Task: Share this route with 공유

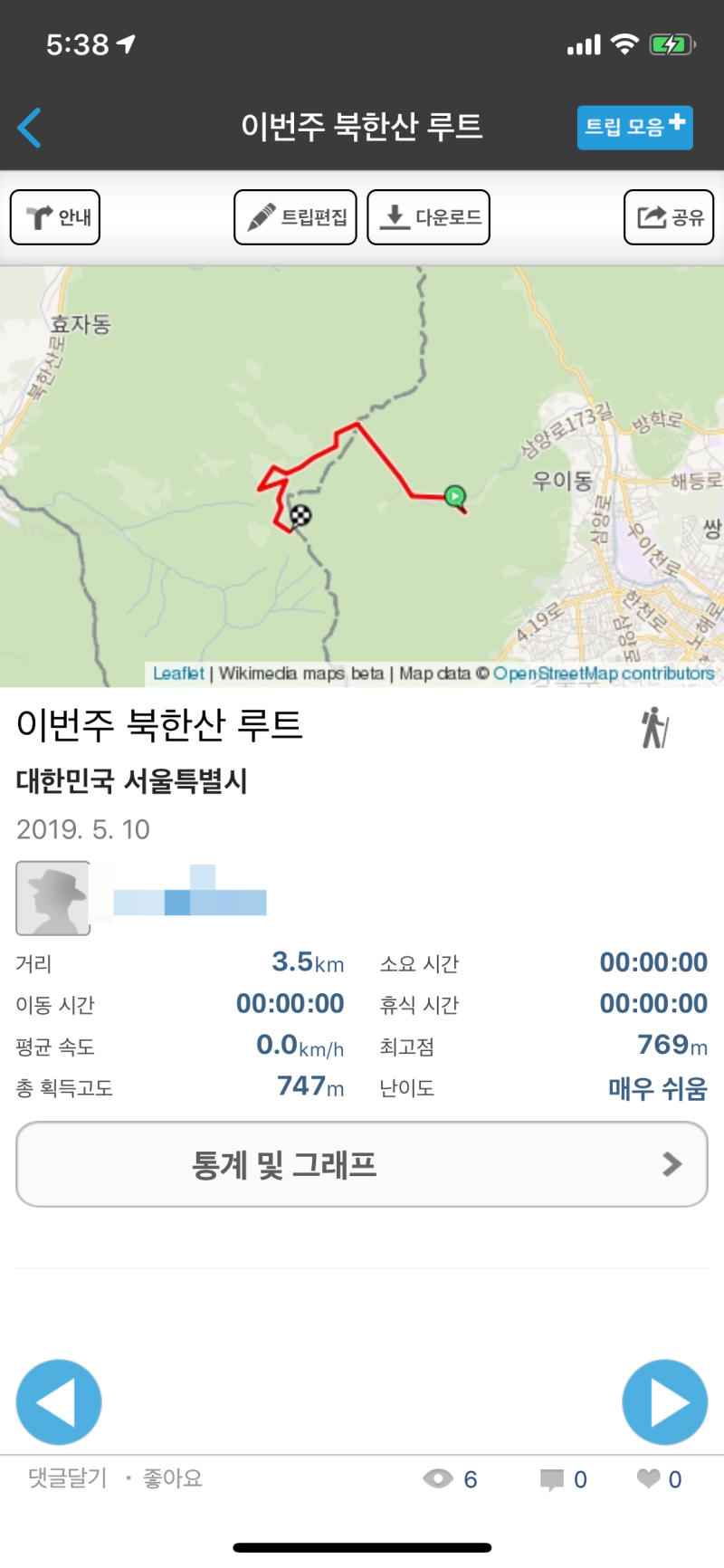Action: [x=669, y=217]
